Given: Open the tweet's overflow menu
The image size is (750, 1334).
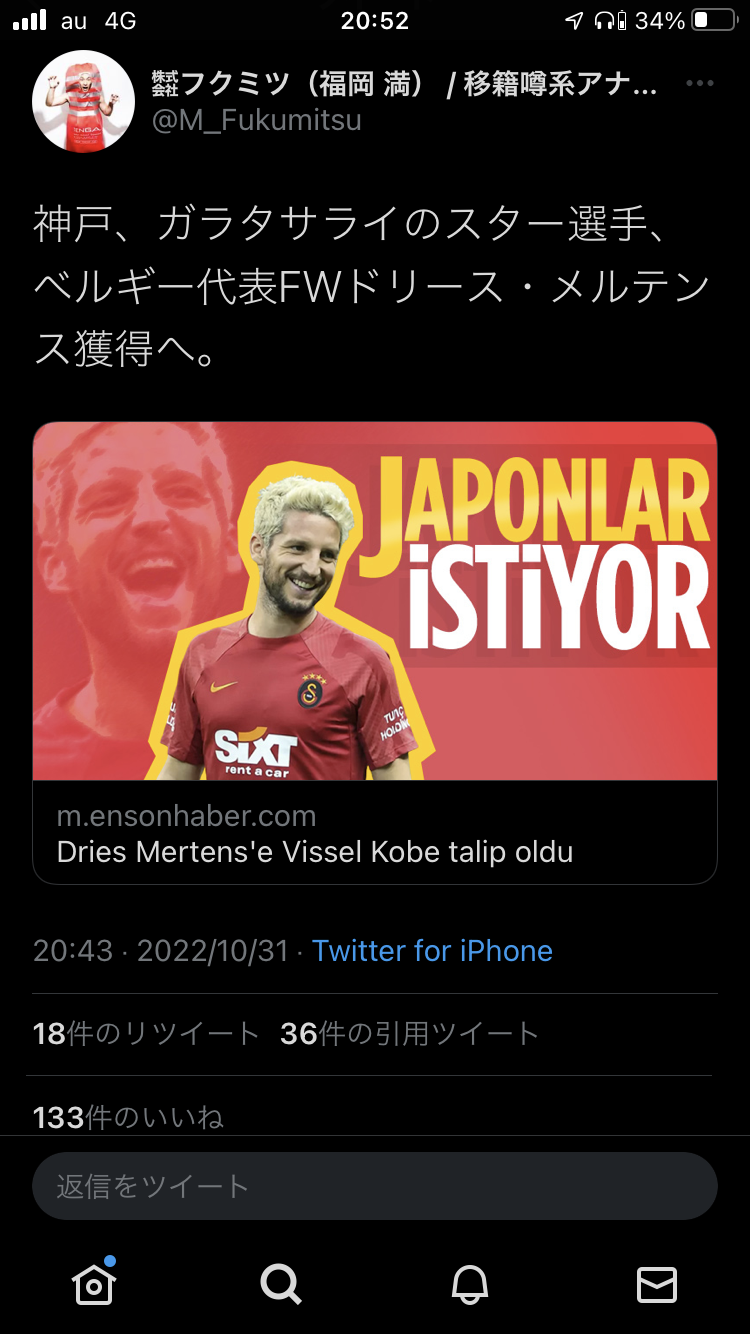Looking at the screenshot, I should pos(700,84).
